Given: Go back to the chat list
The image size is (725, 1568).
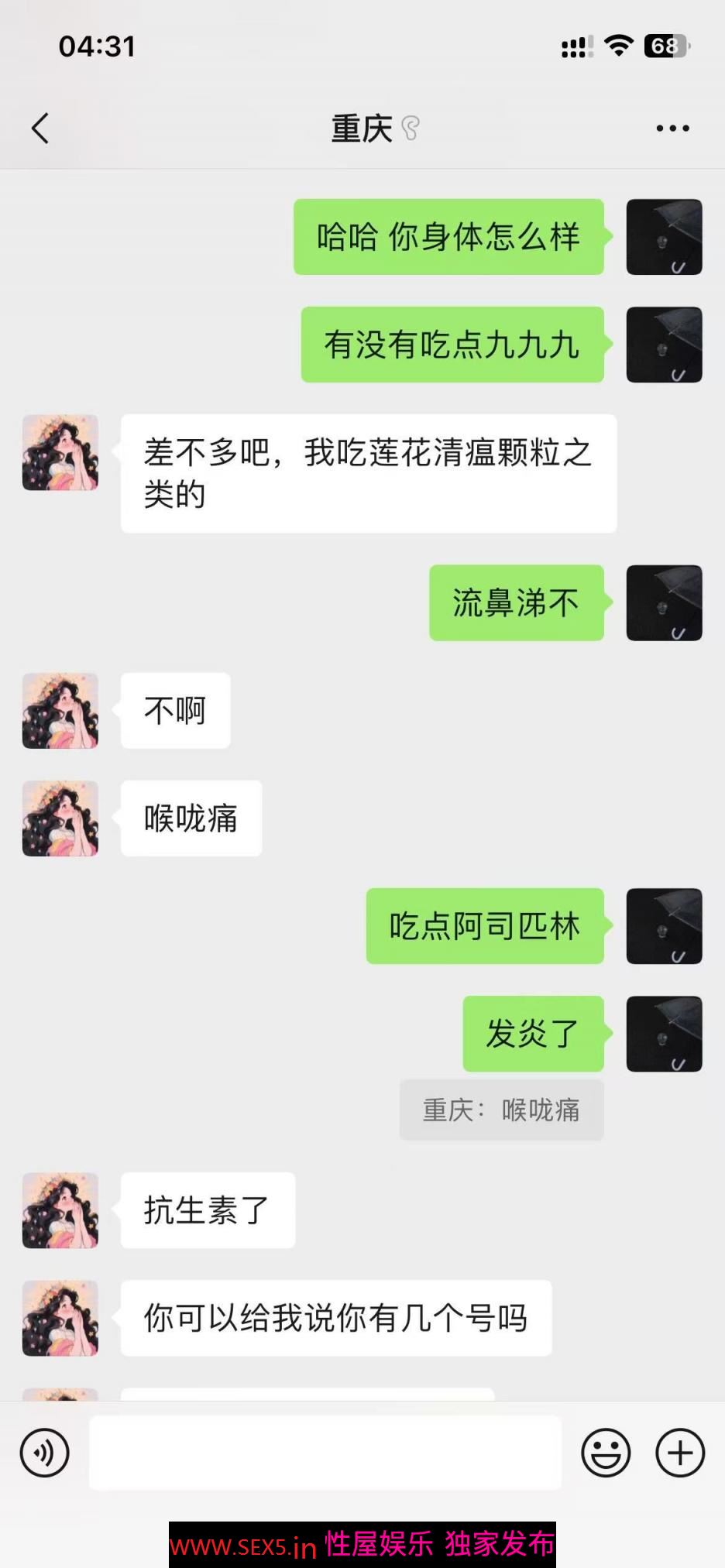Looking at the screenshot, I should (40, 129).
